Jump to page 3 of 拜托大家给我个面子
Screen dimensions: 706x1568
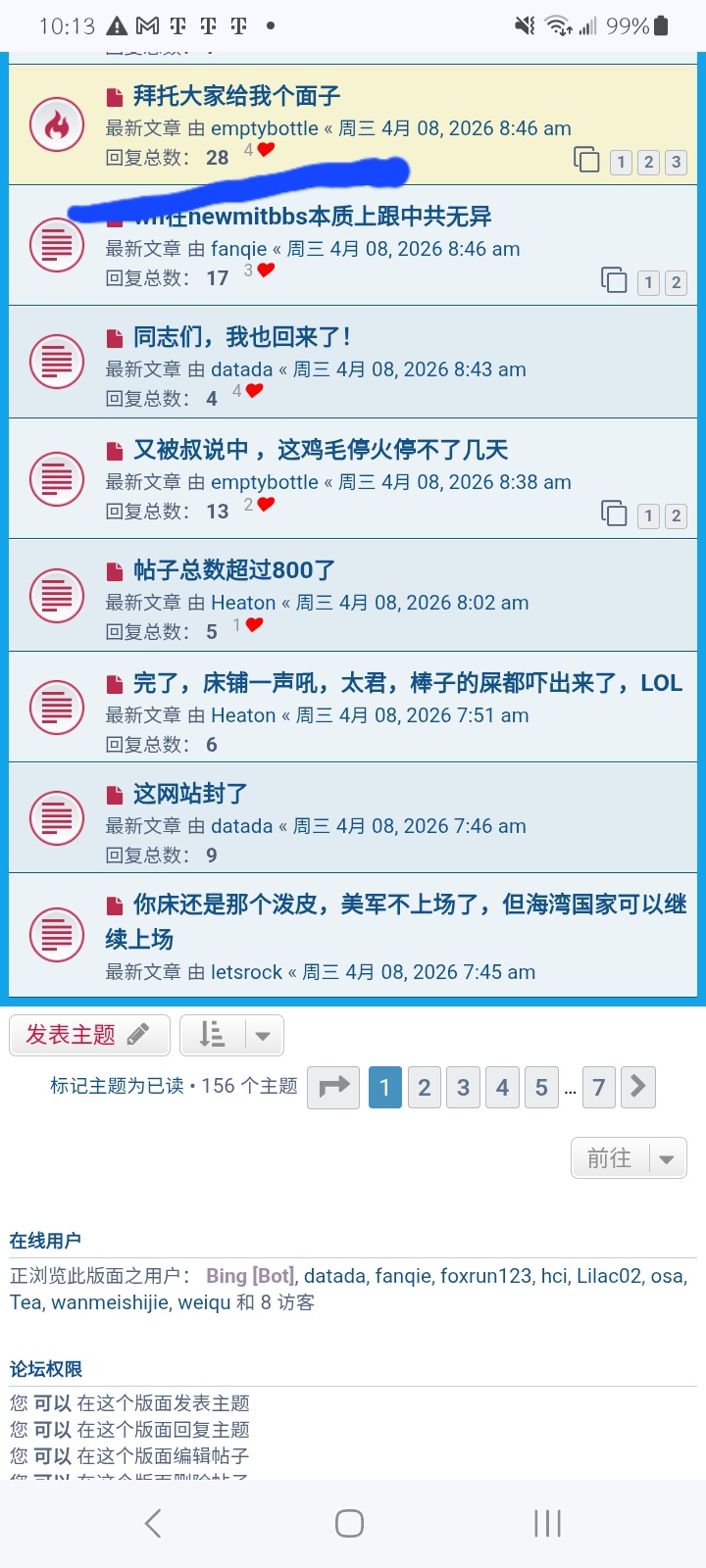(x=676, y=162)
